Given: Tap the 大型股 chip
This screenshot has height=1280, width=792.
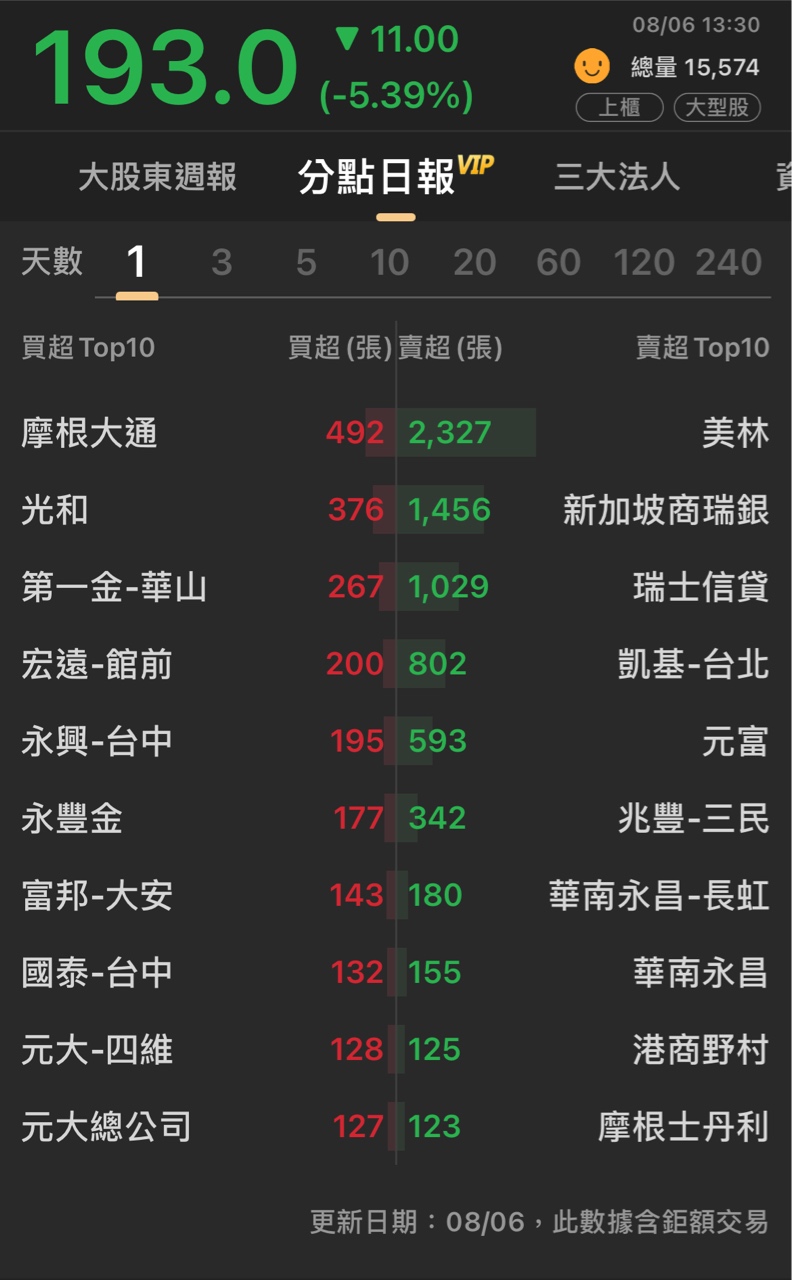Looking at the screenshot, I should (x=717, y=107).
